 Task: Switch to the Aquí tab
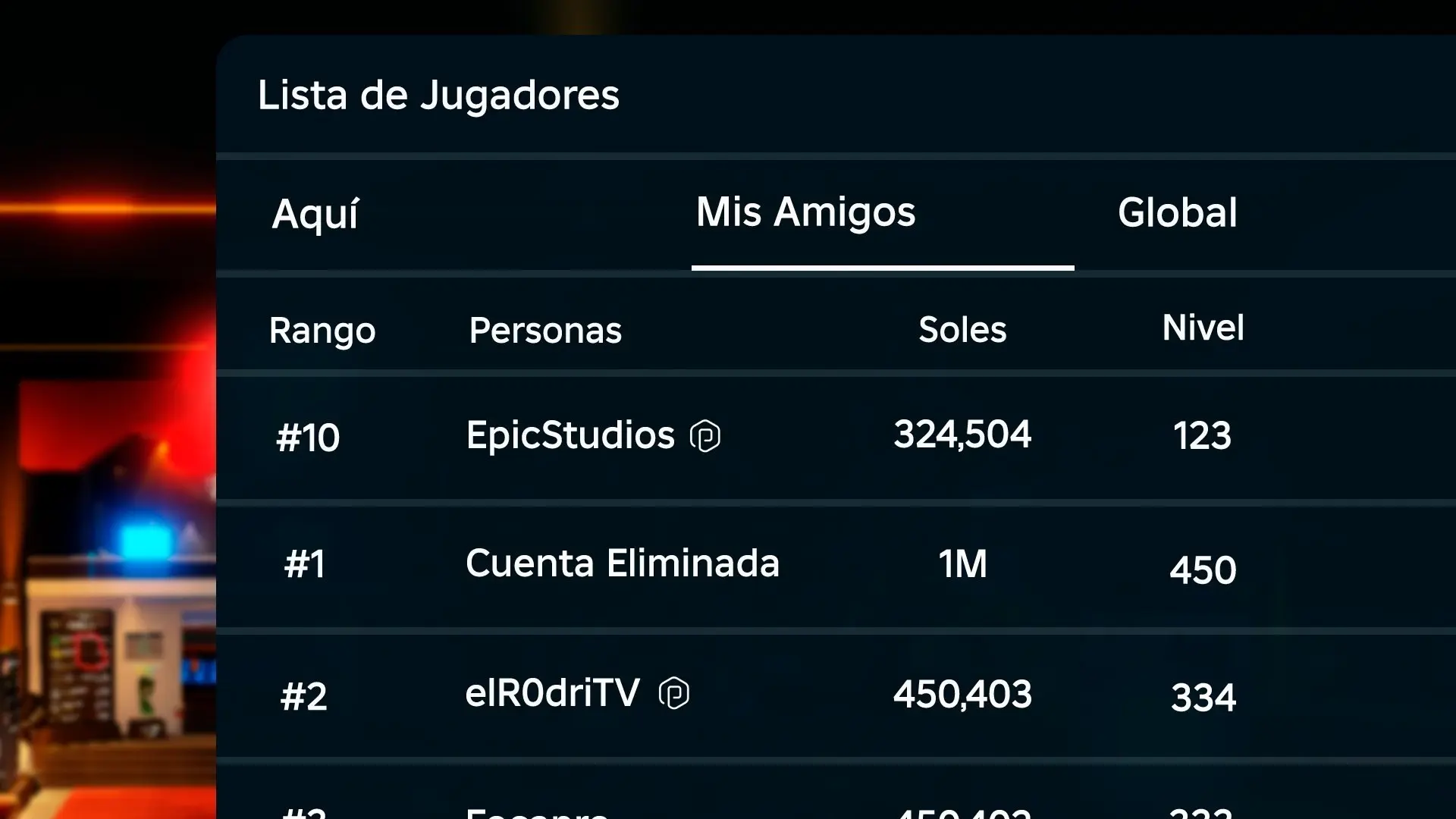tap(315, 214)
